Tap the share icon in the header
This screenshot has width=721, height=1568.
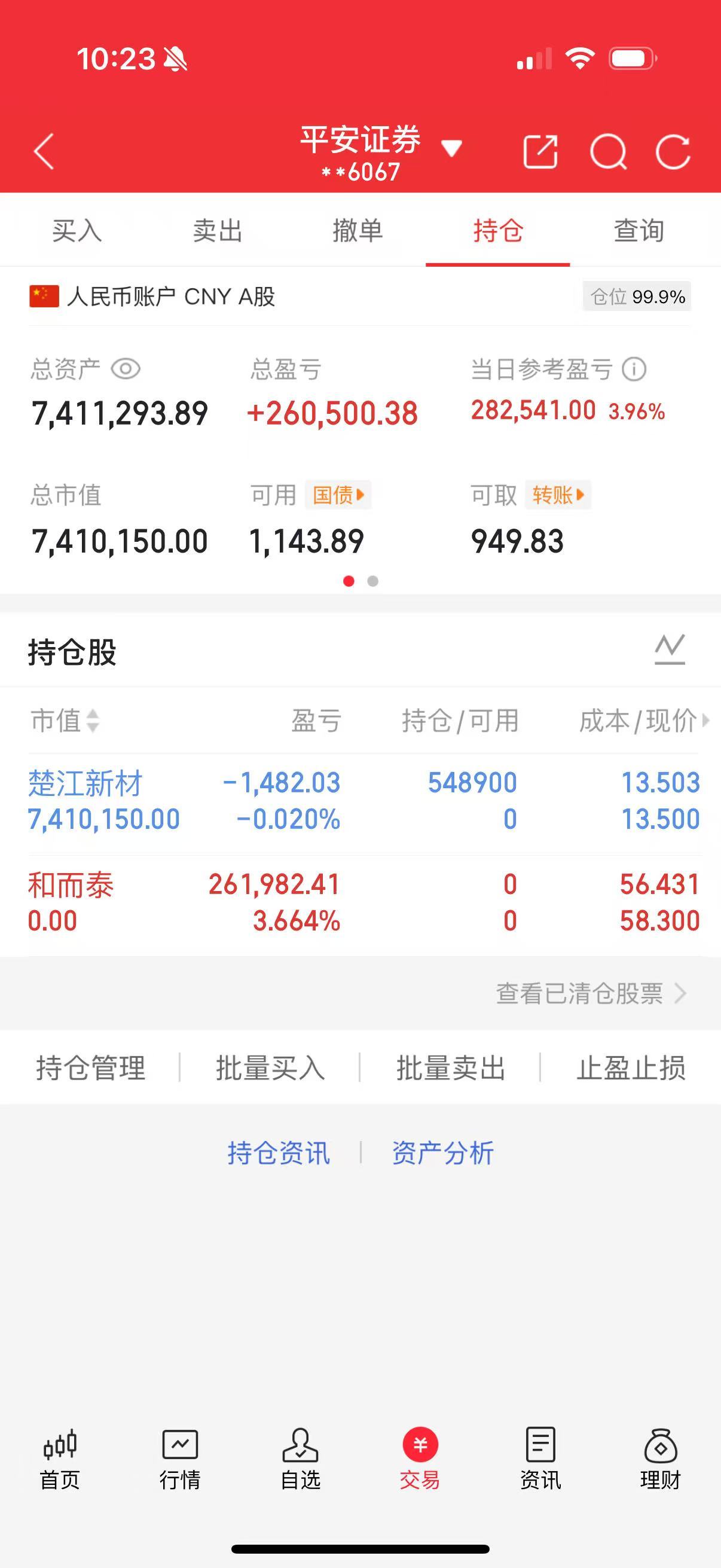(x=540, y=151)
